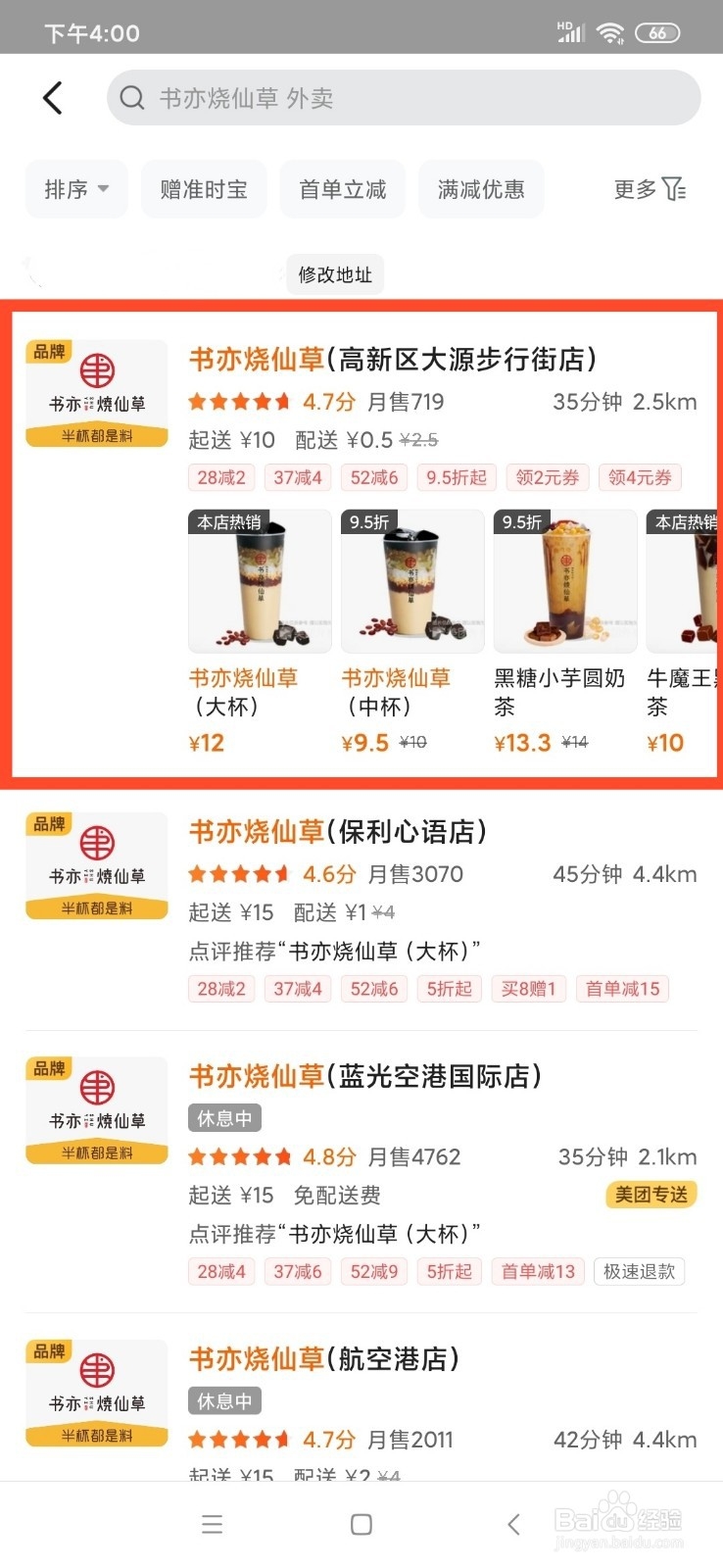The image size is (723, 1568).
Task: Tap the 黑糖小芋圆奶茶 product thumbnail
Action: [565, 580]
